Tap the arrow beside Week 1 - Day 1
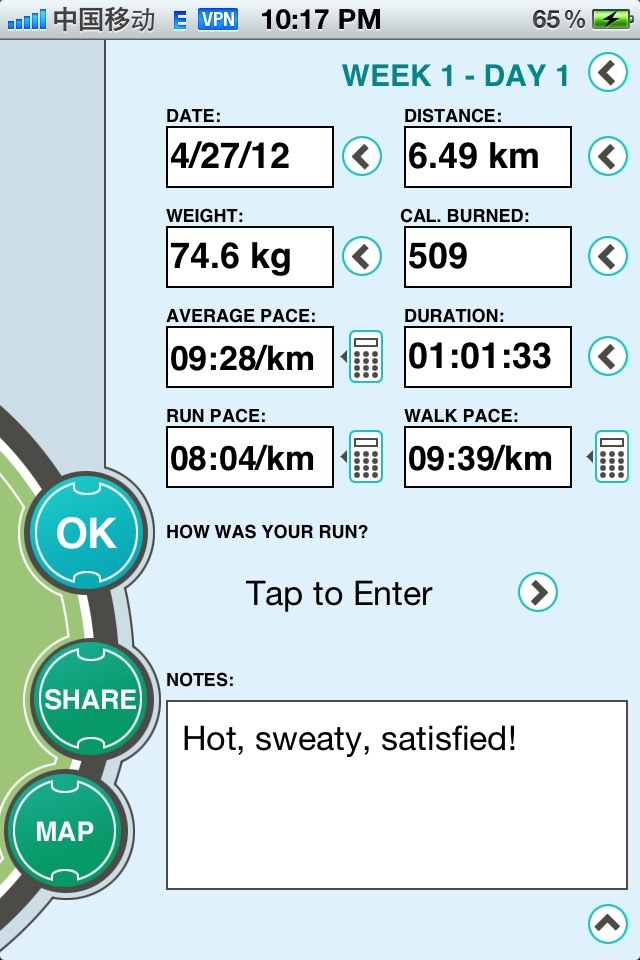This screenshot has width=640, height=960. (607, 73)
